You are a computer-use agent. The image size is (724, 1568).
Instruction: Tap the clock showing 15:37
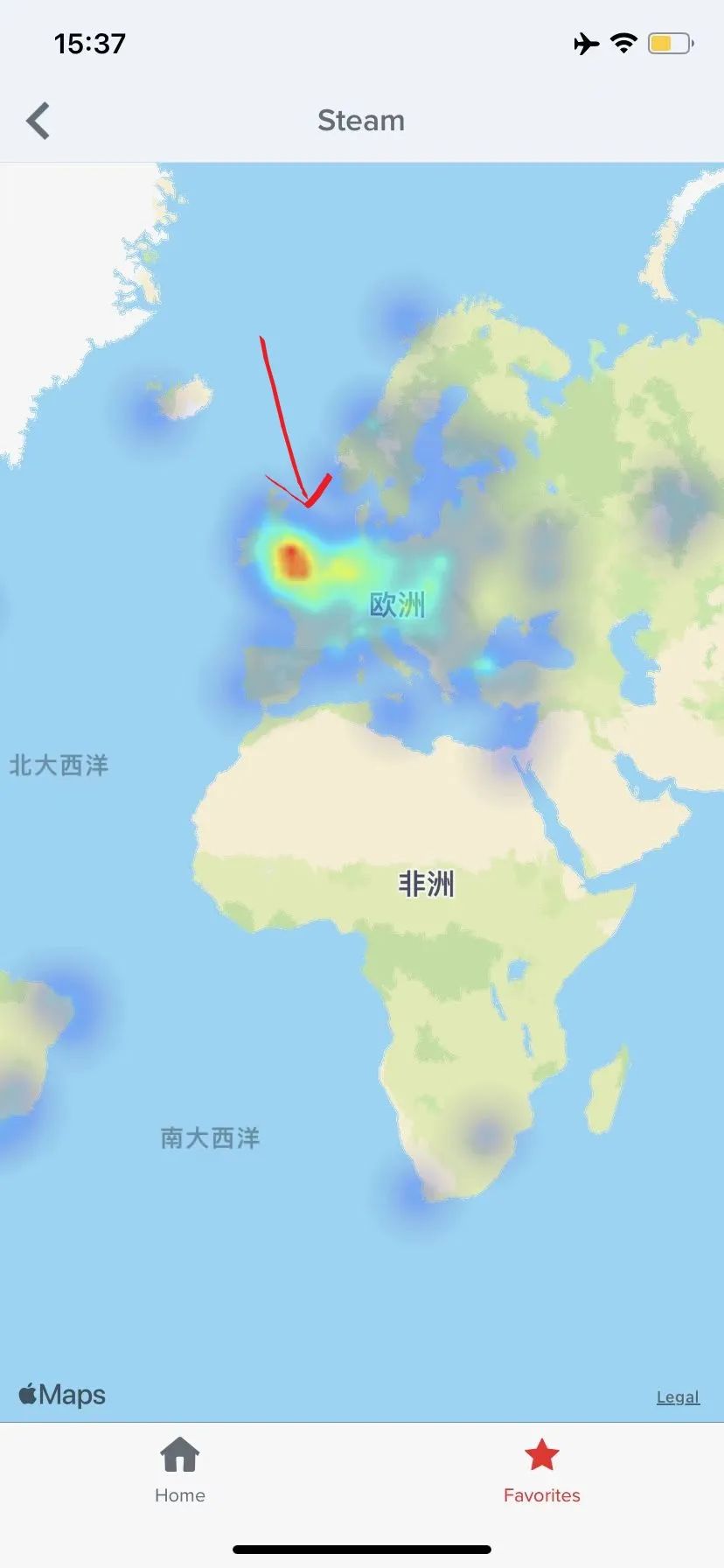[89, 44]
